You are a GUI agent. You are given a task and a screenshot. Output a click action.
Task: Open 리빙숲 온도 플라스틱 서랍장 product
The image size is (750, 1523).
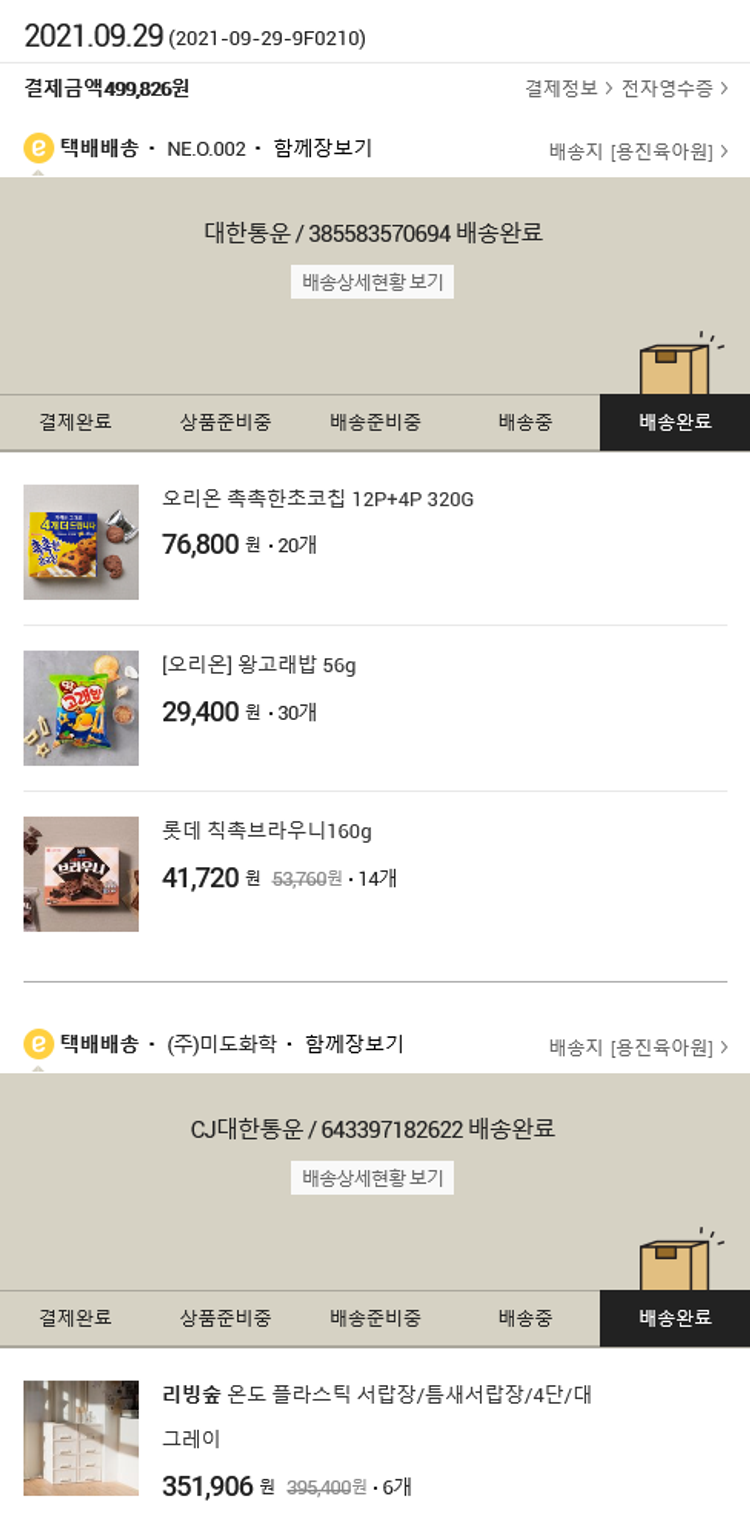click(x=376, y=1394)
